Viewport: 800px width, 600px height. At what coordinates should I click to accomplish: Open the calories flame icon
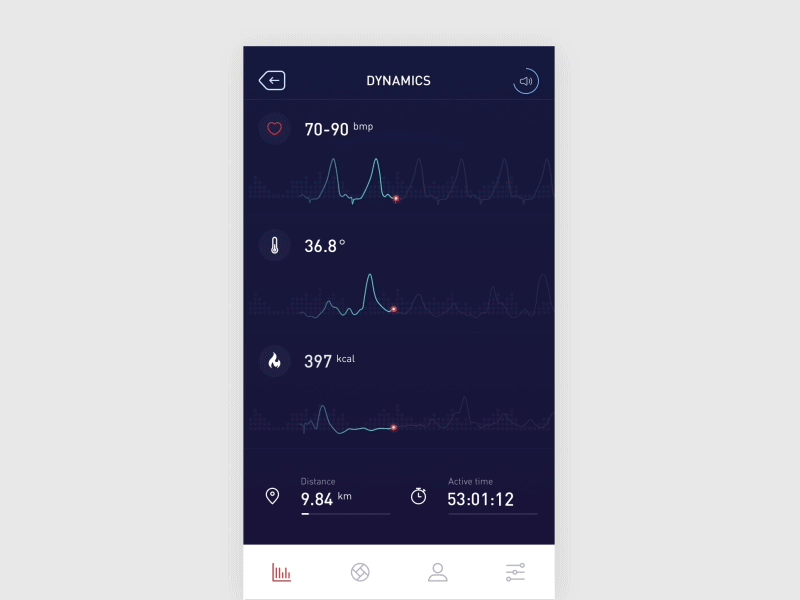(x=274, y=361)
